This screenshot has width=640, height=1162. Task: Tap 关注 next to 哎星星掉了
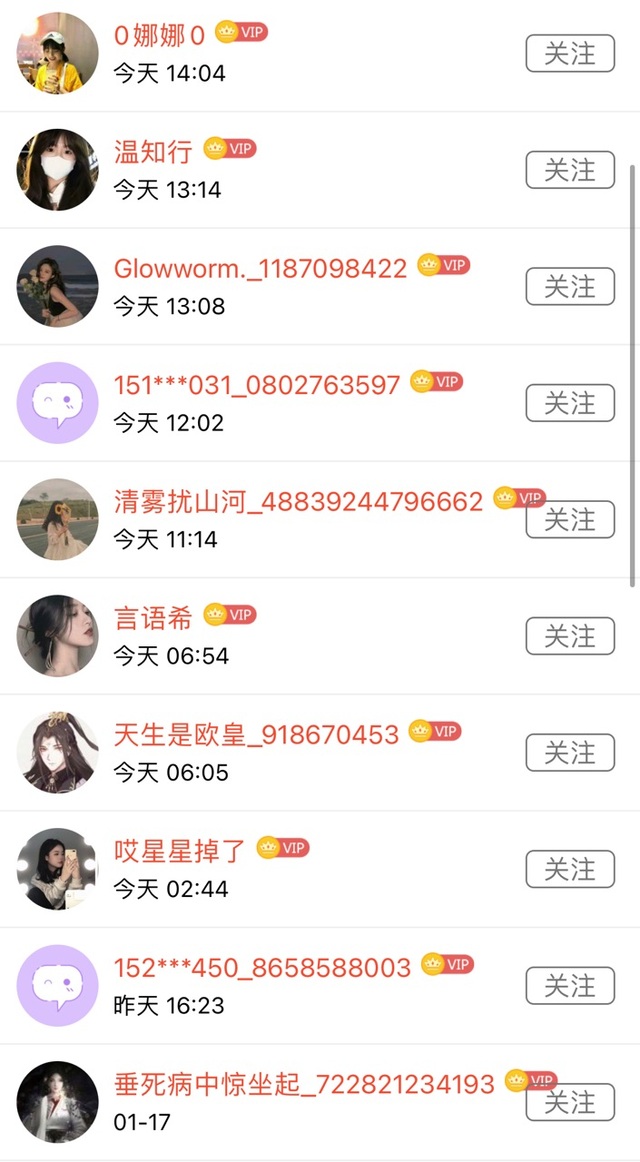click(x=570, y=869)
